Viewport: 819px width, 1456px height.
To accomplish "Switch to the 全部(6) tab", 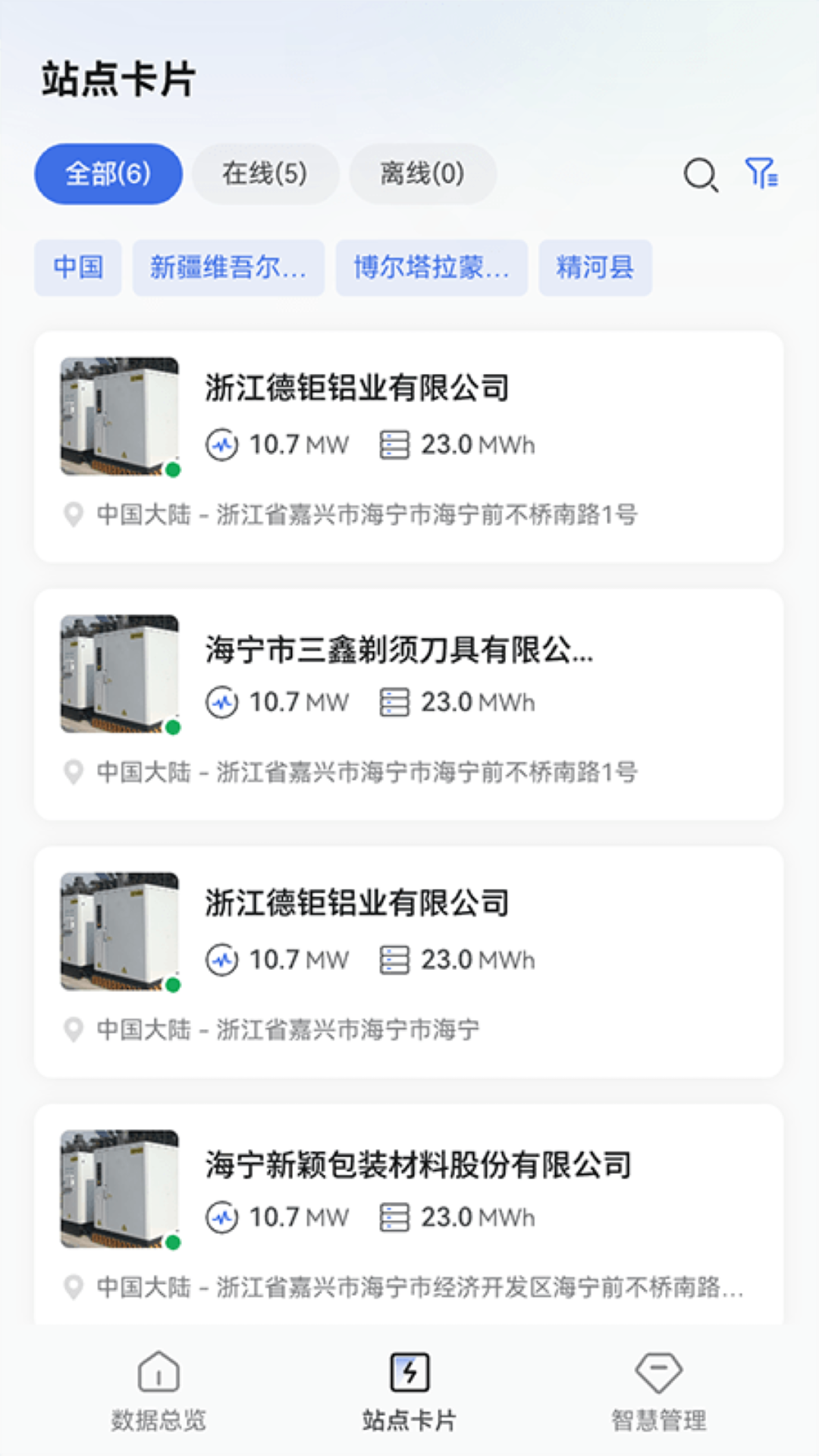I will click(108, 174).
